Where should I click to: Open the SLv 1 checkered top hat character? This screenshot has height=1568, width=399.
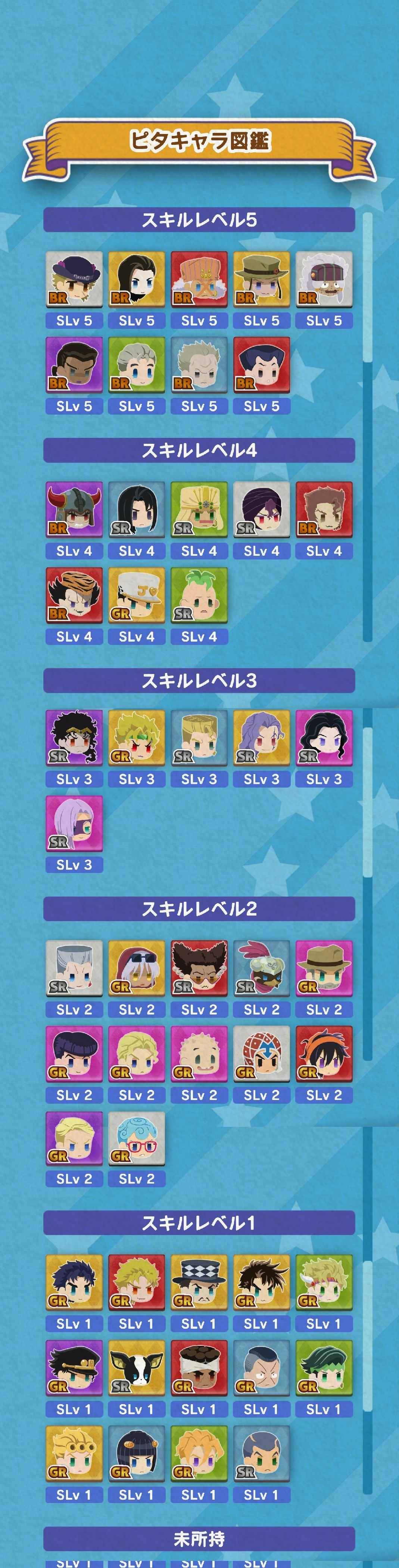click(x=199, y=1282)
